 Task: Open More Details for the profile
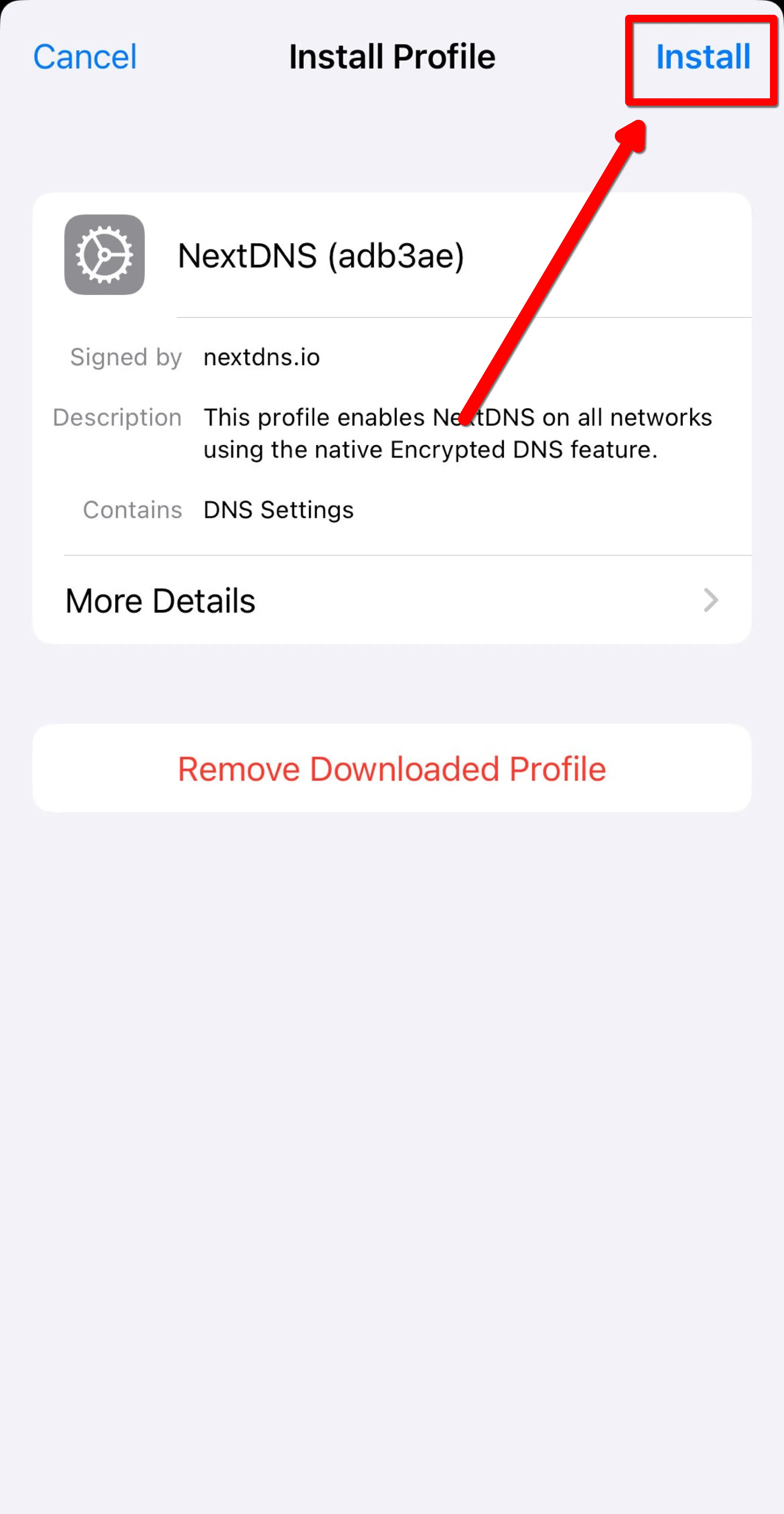point(392,600)
